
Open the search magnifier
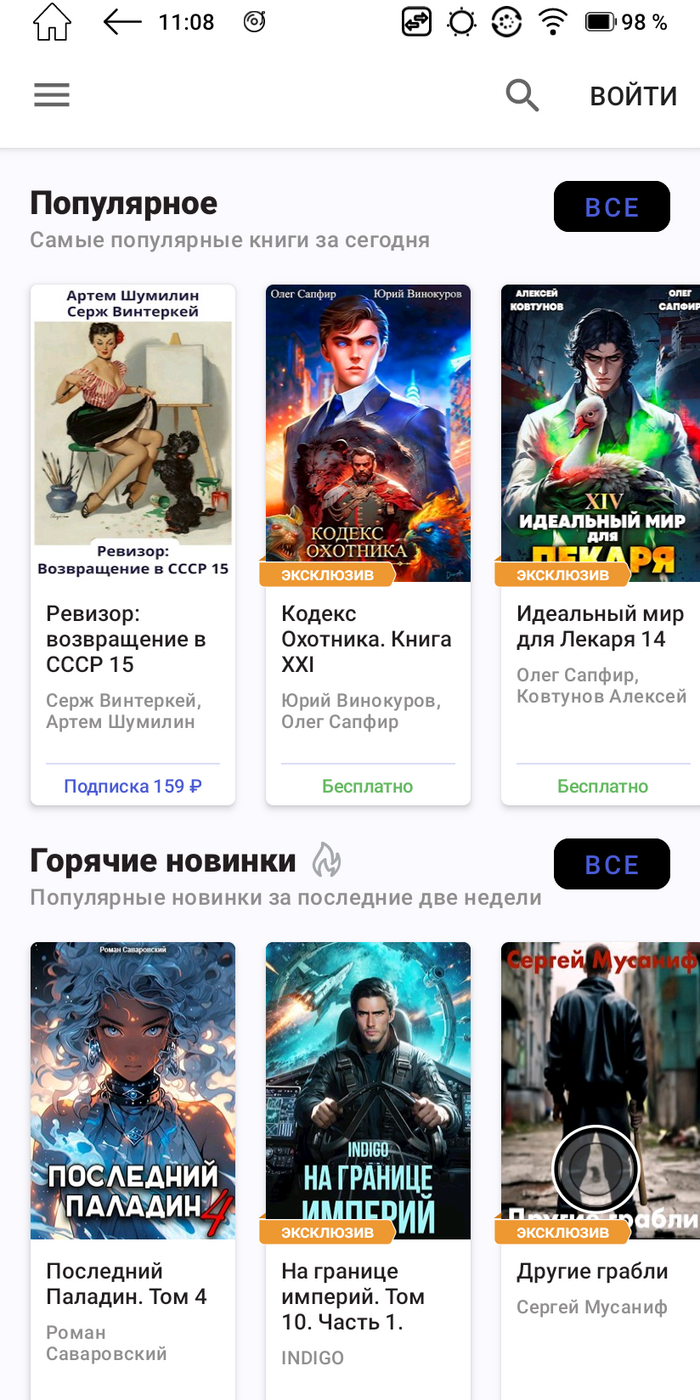(522, 96)
